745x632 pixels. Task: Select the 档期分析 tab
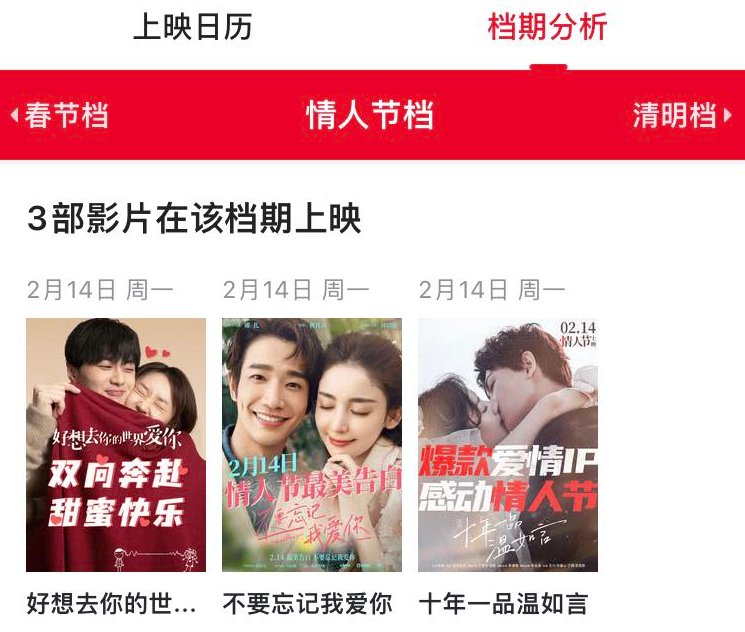tap(547, 28)
